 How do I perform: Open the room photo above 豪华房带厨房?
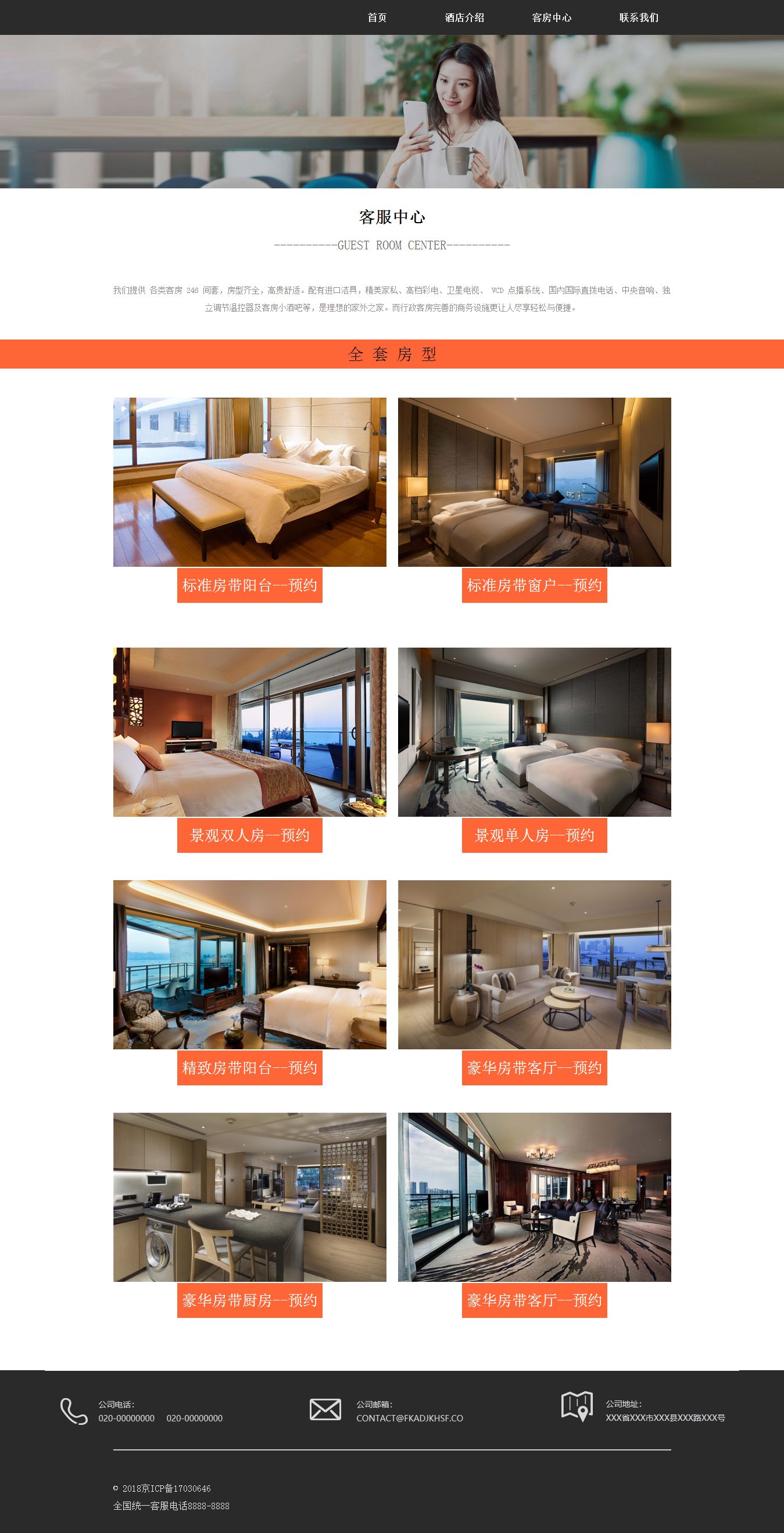[249, 1197]
